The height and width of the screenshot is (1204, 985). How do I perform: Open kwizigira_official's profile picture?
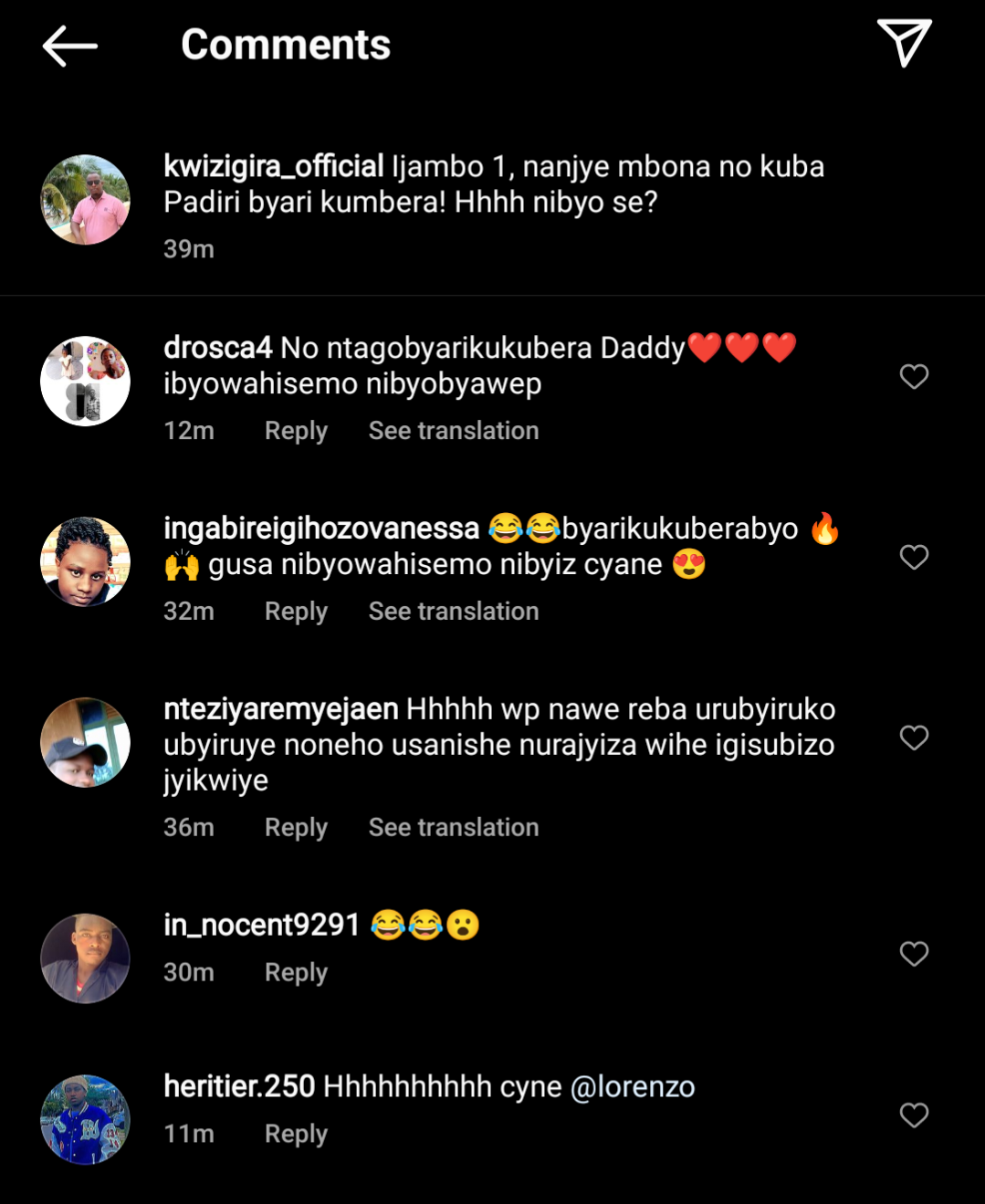tap(86, 200)
